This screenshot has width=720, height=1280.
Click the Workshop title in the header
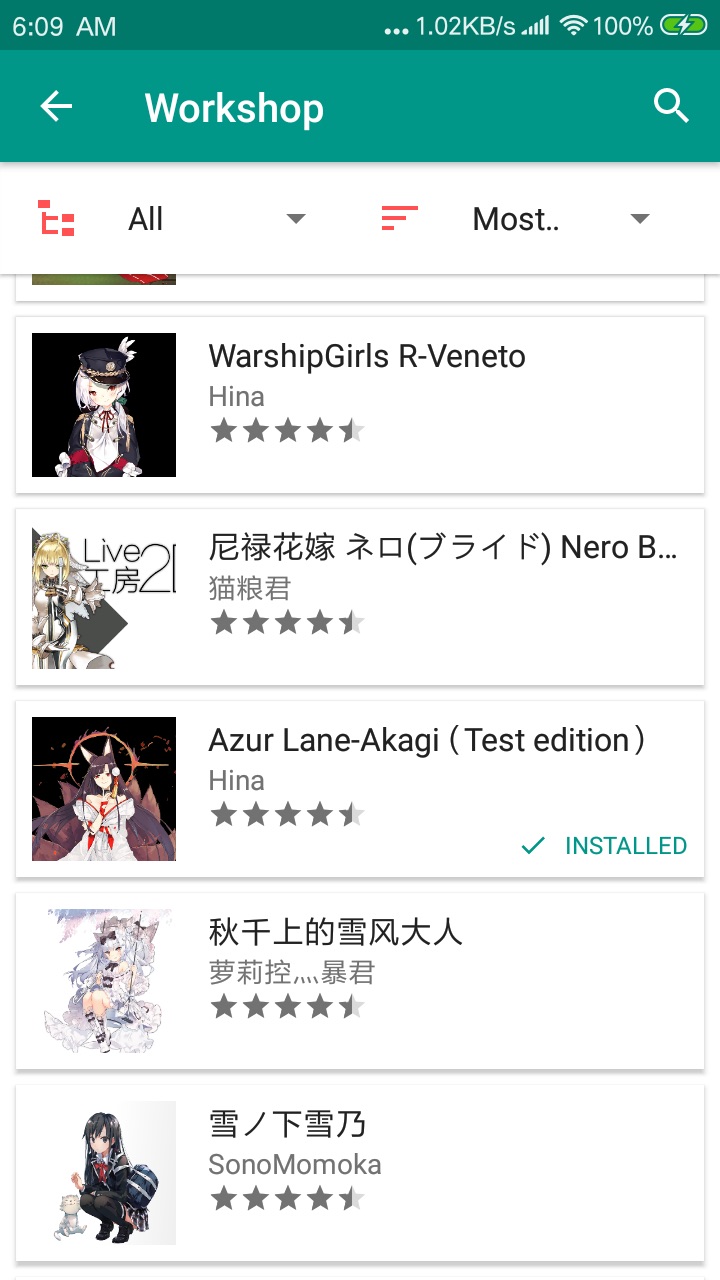tap(233, 107)
